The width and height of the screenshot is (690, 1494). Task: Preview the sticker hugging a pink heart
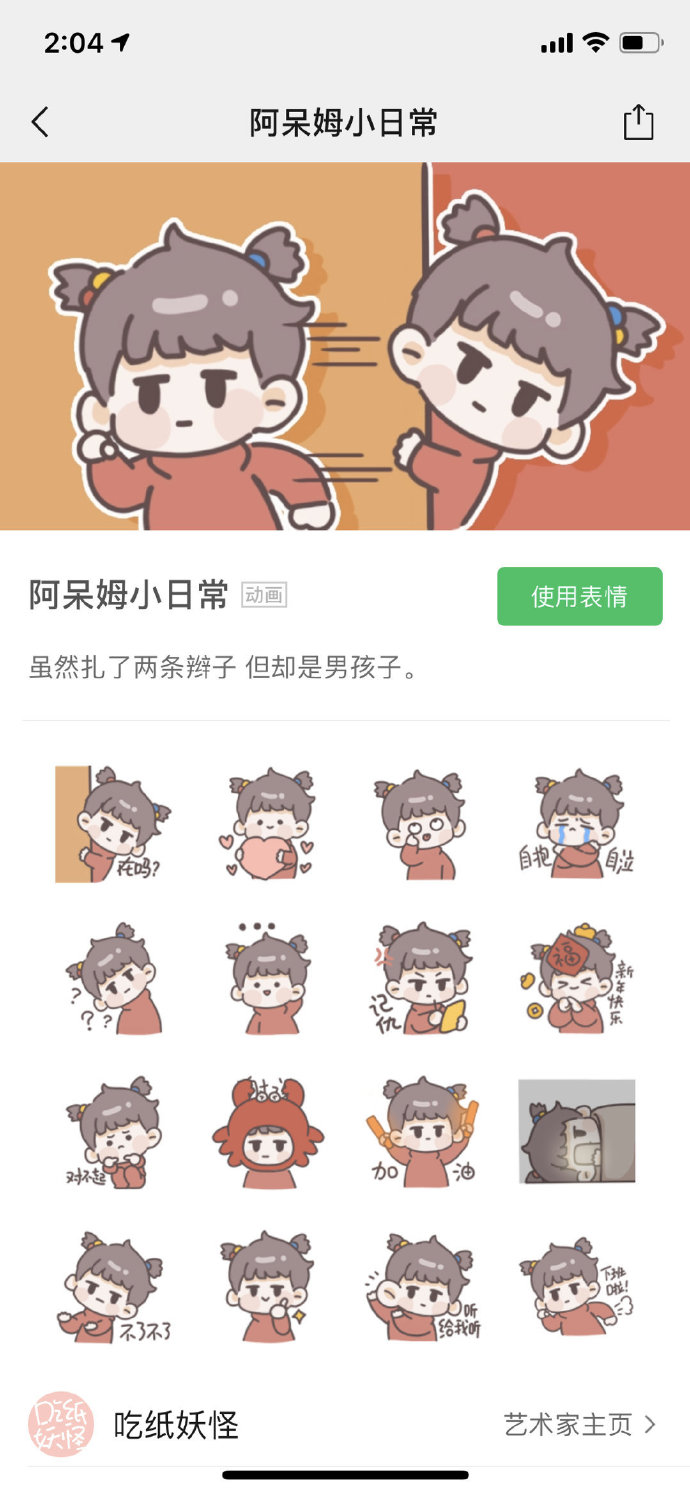point(268,824)
